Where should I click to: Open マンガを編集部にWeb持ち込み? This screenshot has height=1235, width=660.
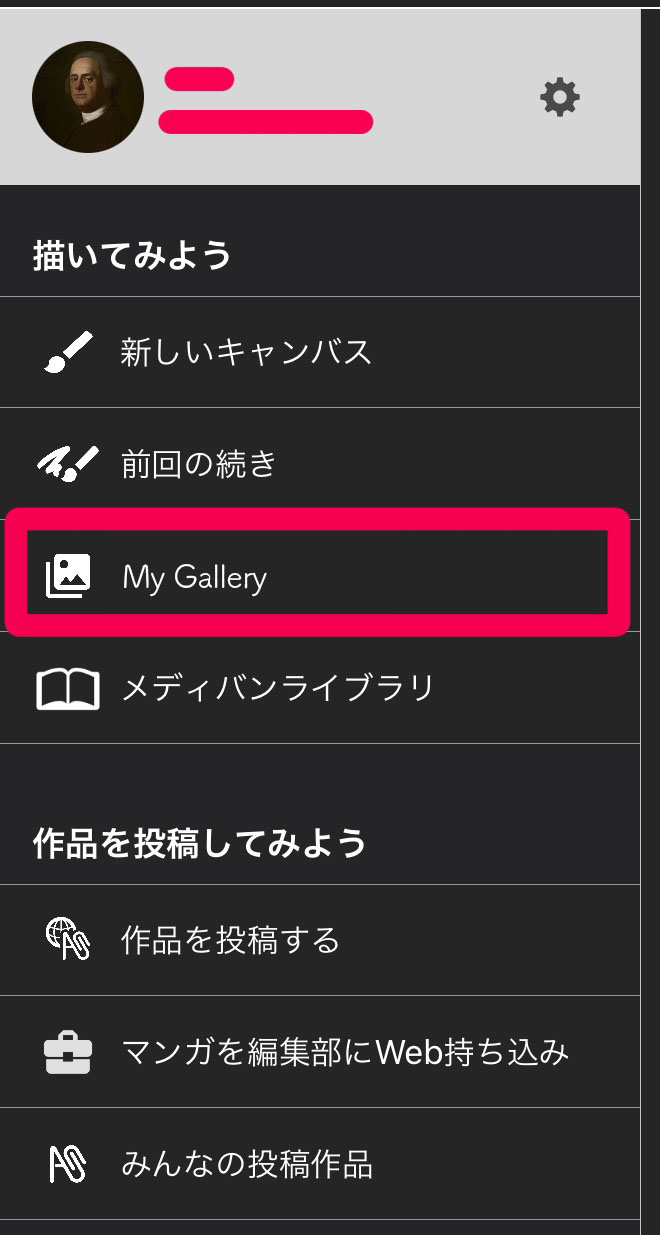(345, 1052)
